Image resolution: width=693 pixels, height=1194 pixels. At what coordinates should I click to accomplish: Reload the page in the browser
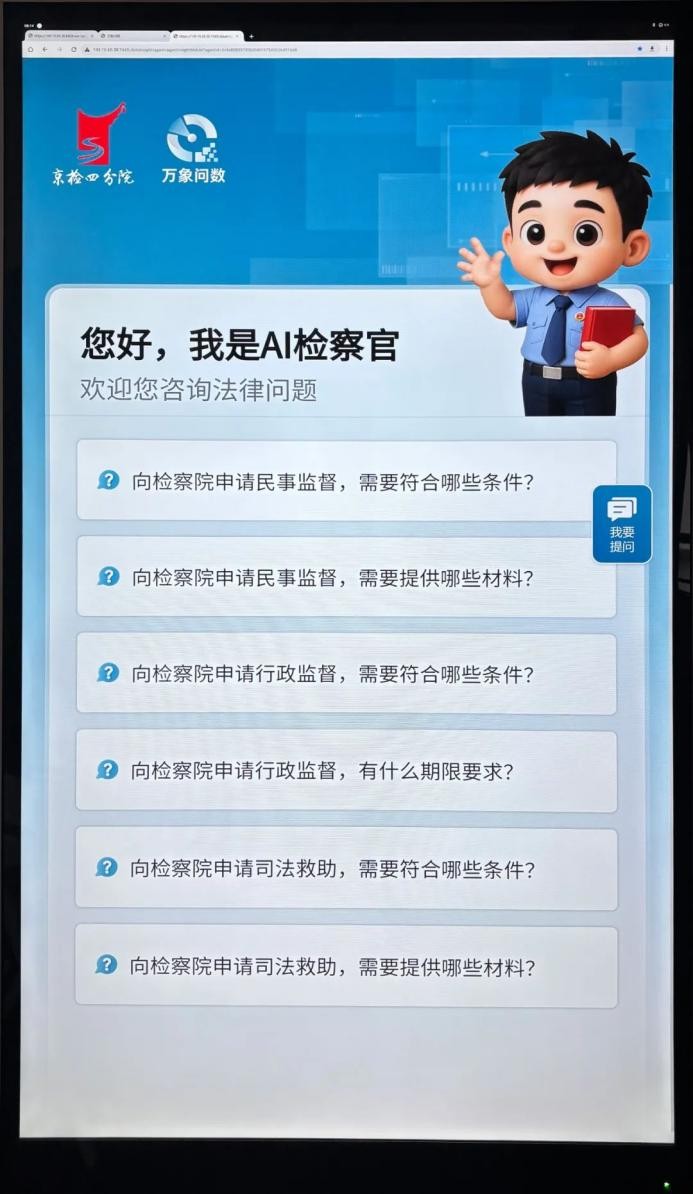click(x=73, y=48)
